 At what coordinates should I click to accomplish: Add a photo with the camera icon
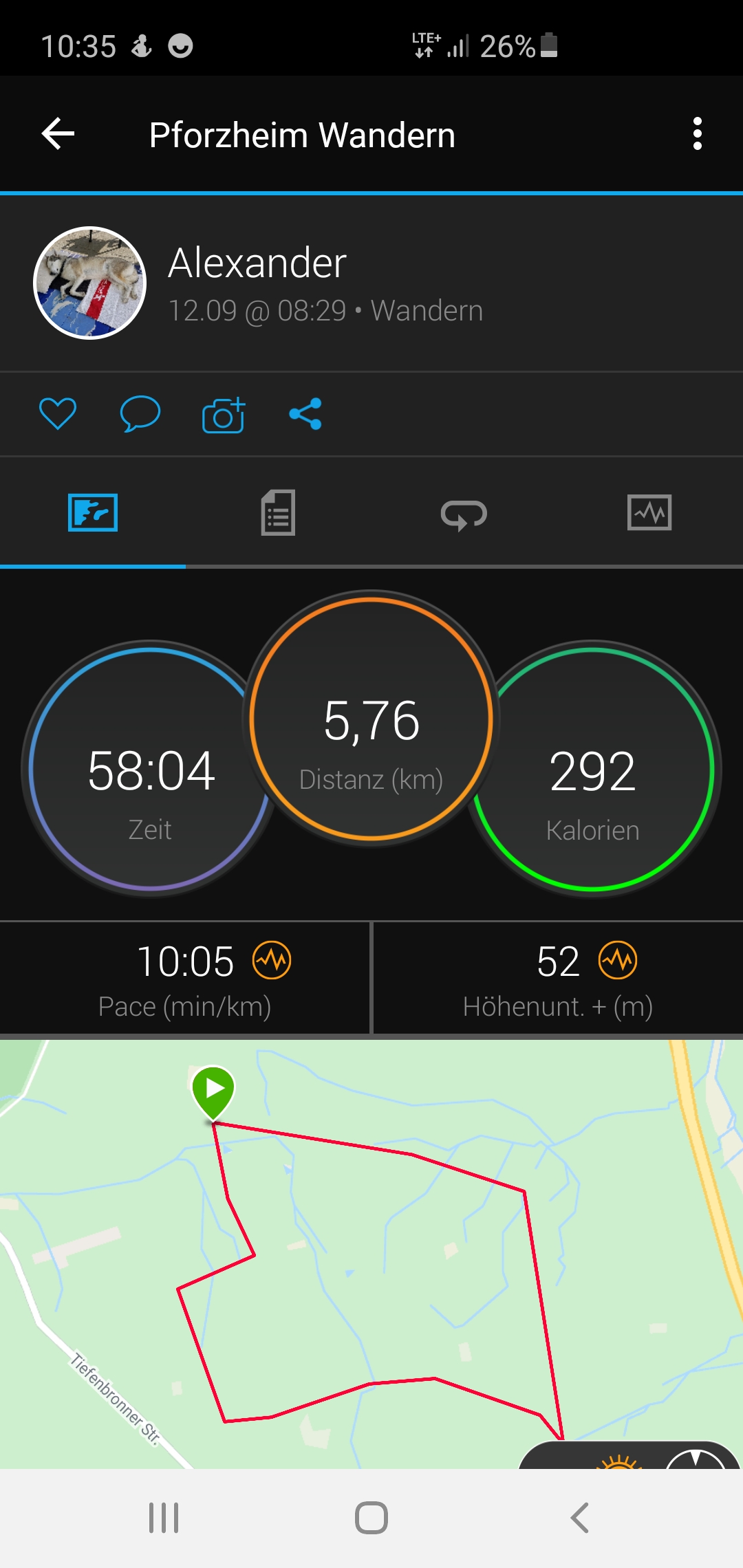pos(224,415)
